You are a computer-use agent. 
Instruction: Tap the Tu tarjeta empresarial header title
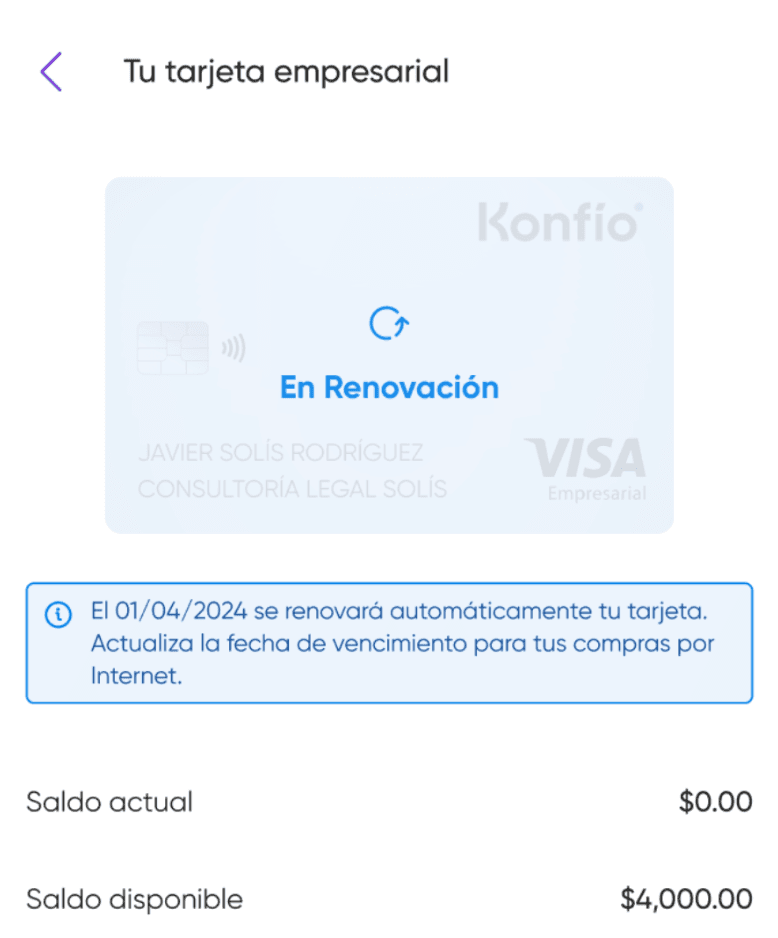click(286, 71)
